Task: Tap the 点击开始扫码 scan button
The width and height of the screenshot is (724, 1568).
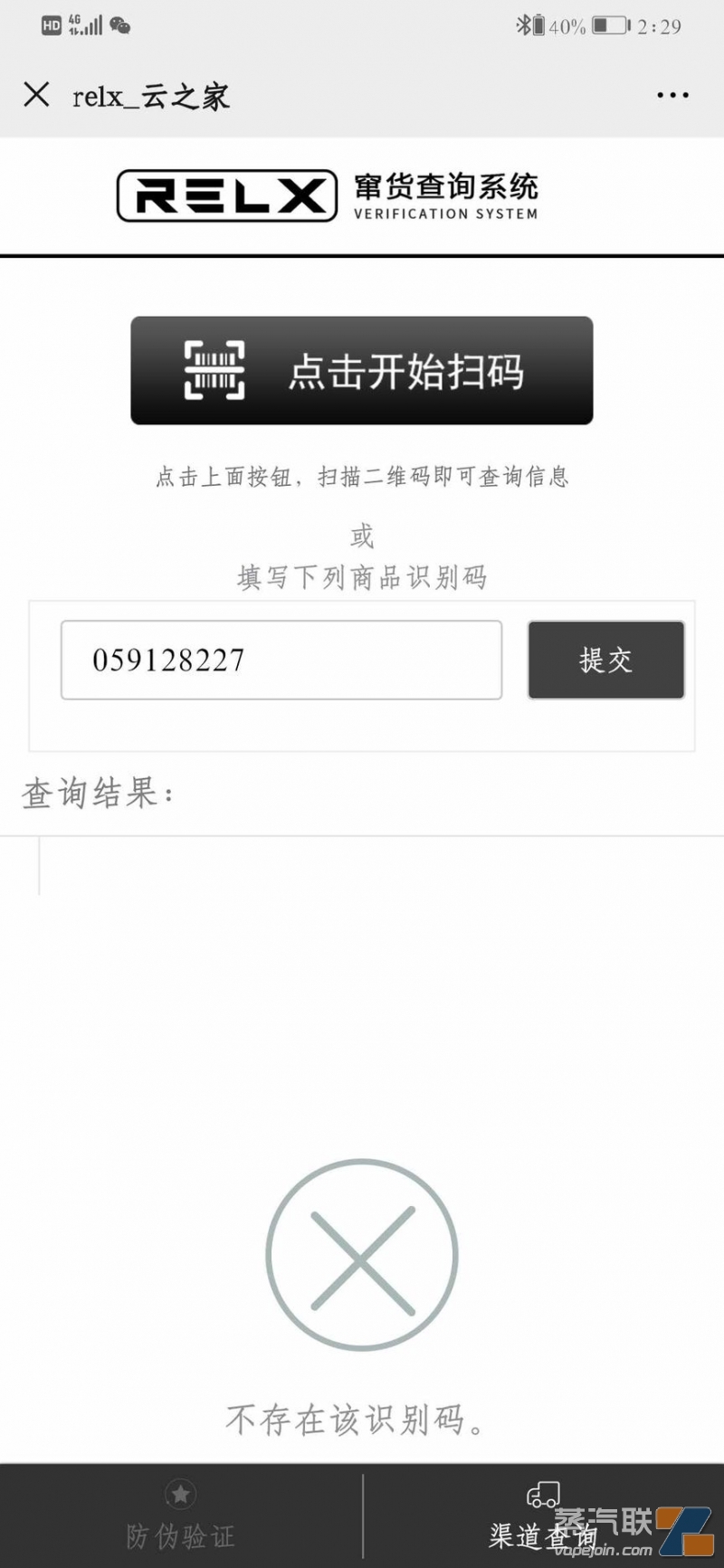Action: coord(362,371)
